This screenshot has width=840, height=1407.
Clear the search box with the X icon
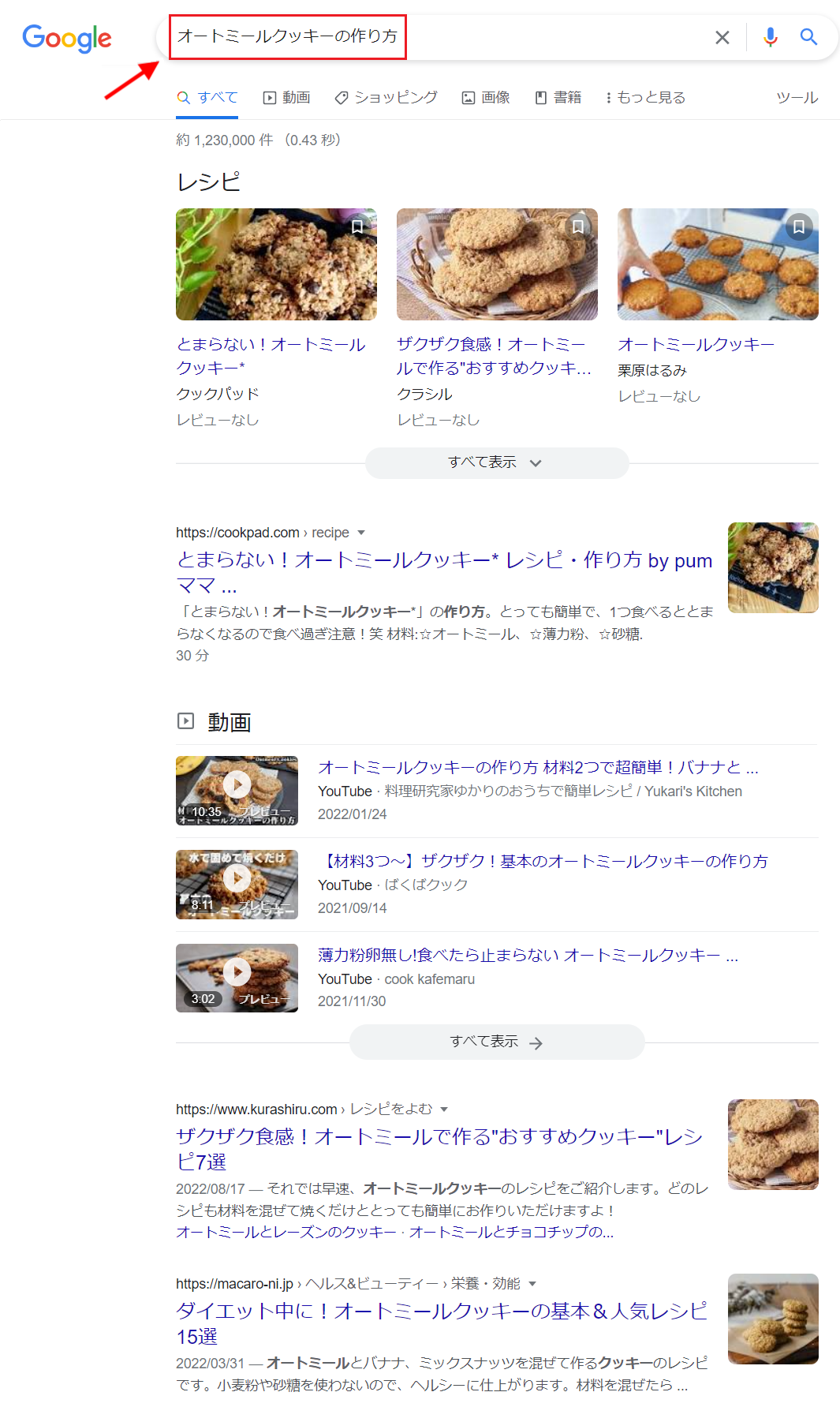pos(721,36)
